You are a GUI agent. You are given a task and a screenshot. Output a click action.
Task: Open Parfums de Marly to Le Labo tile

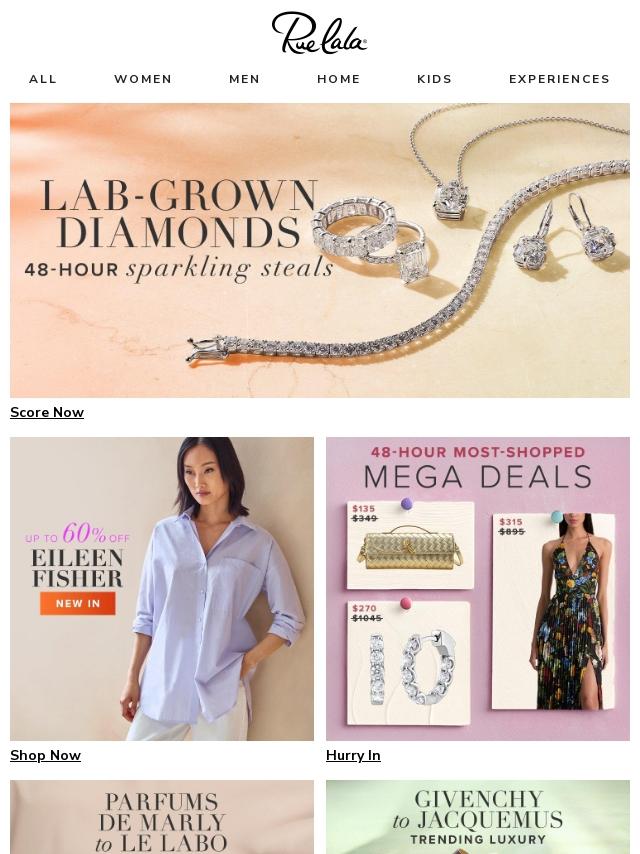pyautogui.click(x=162, y=817)
